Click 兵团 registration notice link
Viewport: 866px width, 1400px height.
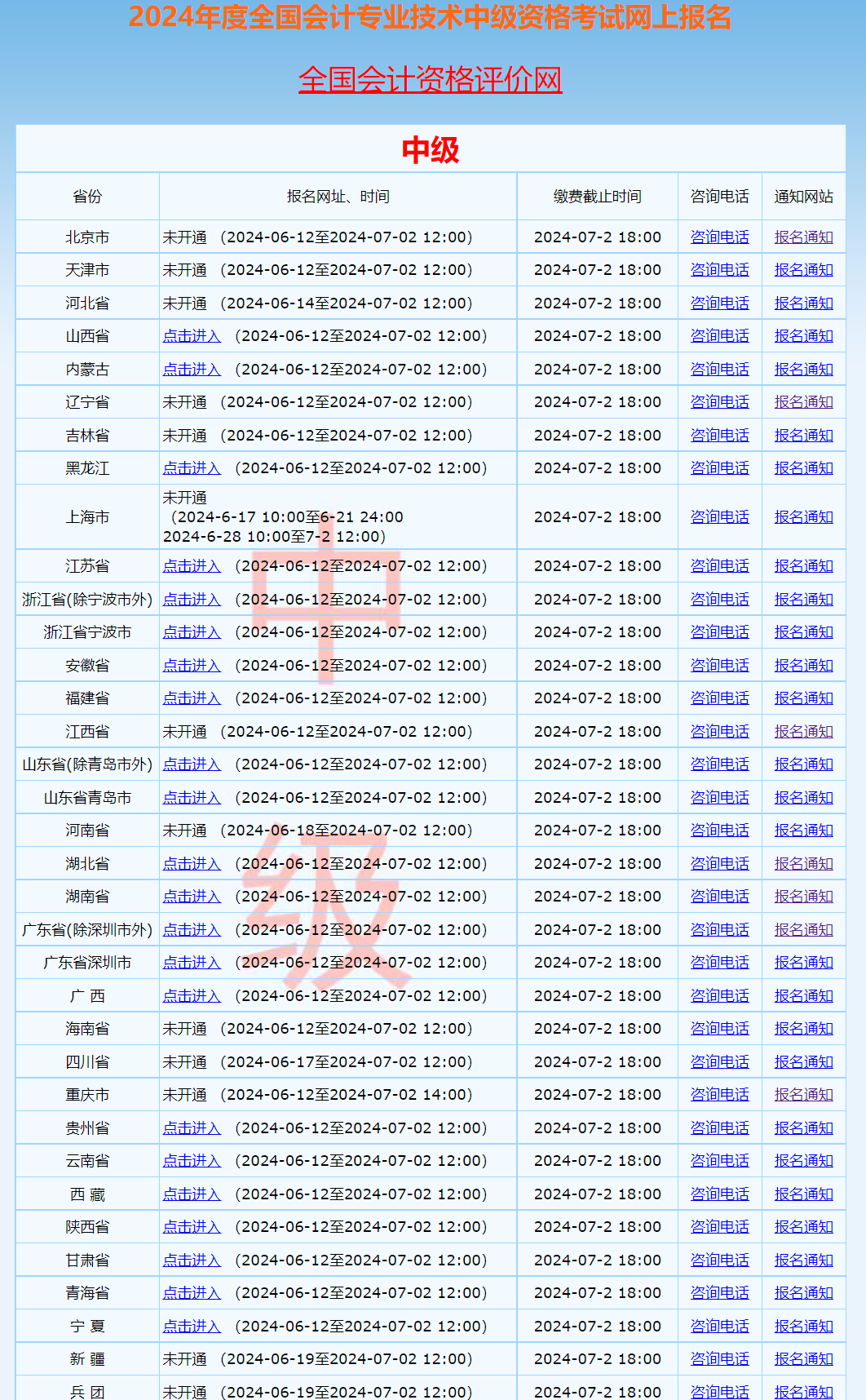(803, 1391)
